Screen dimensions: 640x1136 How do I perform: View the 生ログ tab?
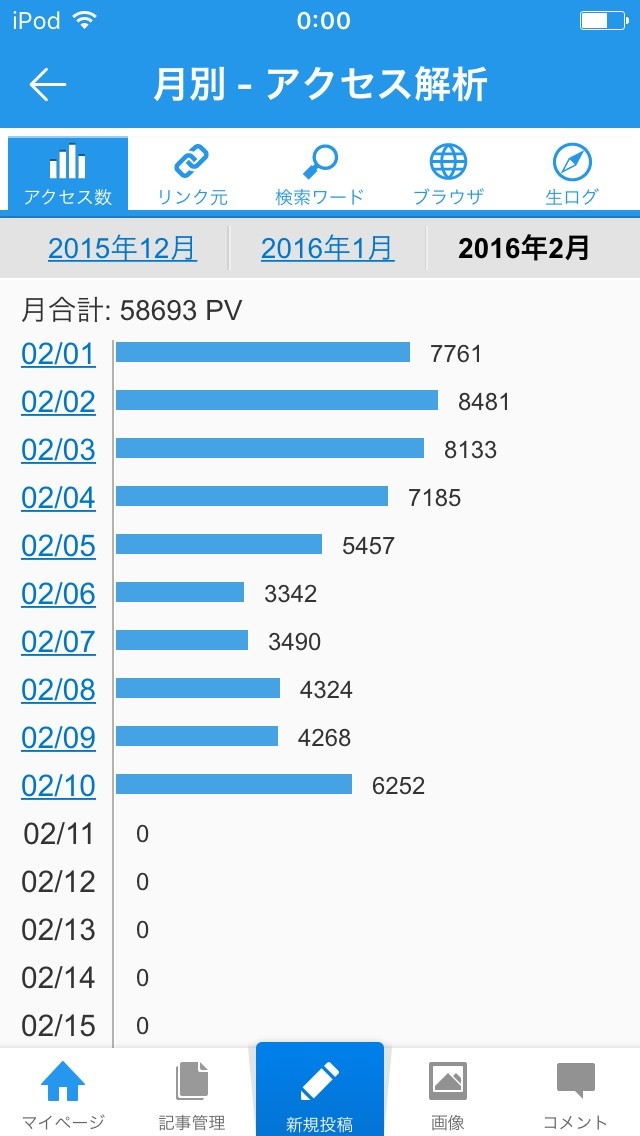[x=572, y=175]
